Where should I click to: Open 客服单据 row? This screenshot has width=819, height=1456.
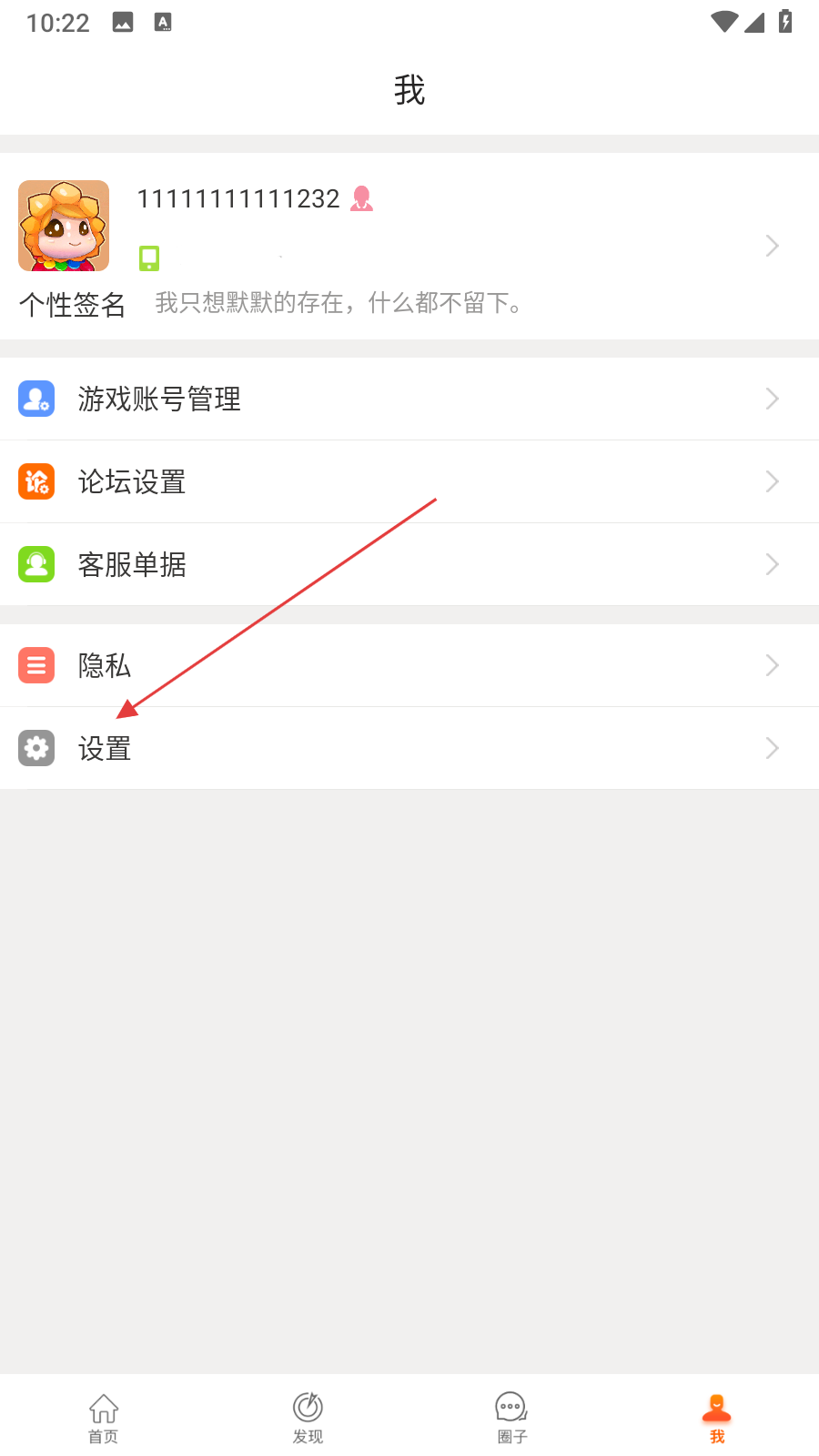[409, 564]
